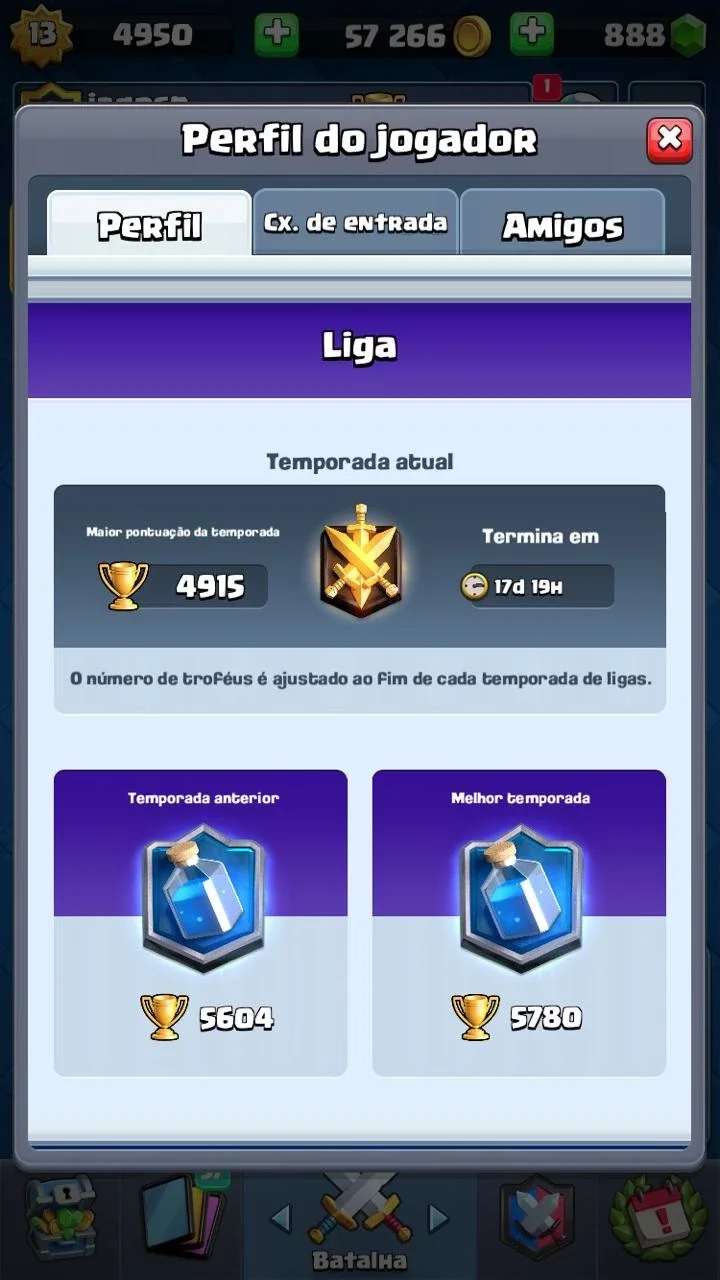Select the Perfil tab
720x1280 pixels.
click(x=149, y=223)
